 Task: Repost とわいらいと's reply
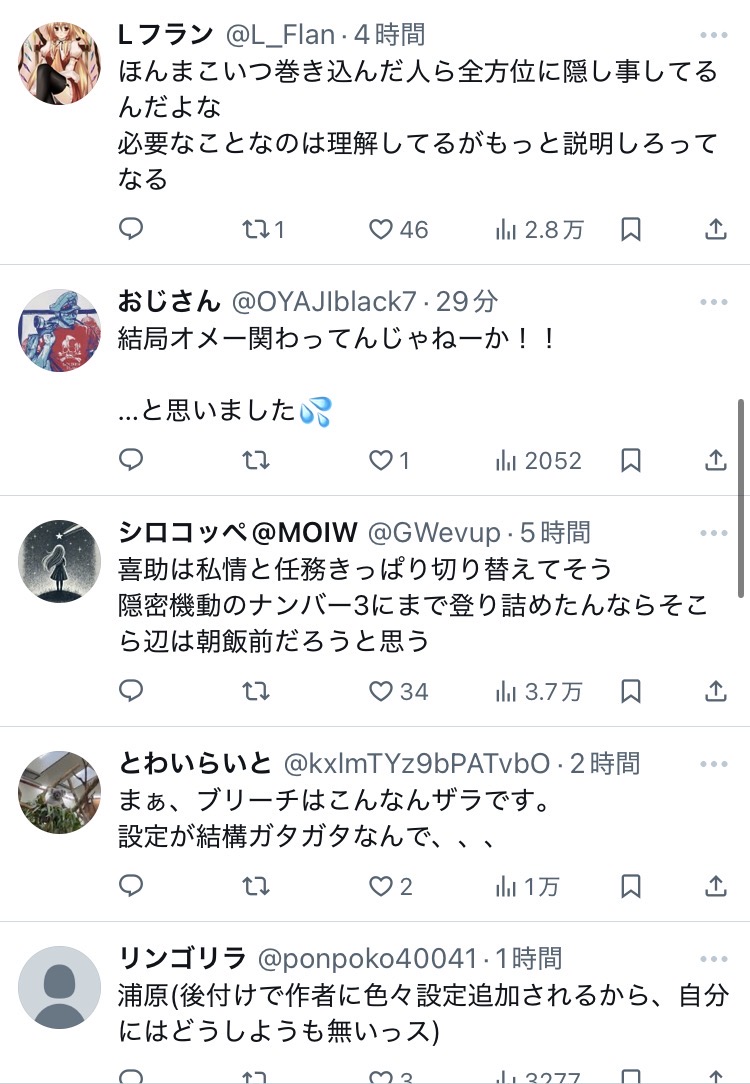[256, 886]
